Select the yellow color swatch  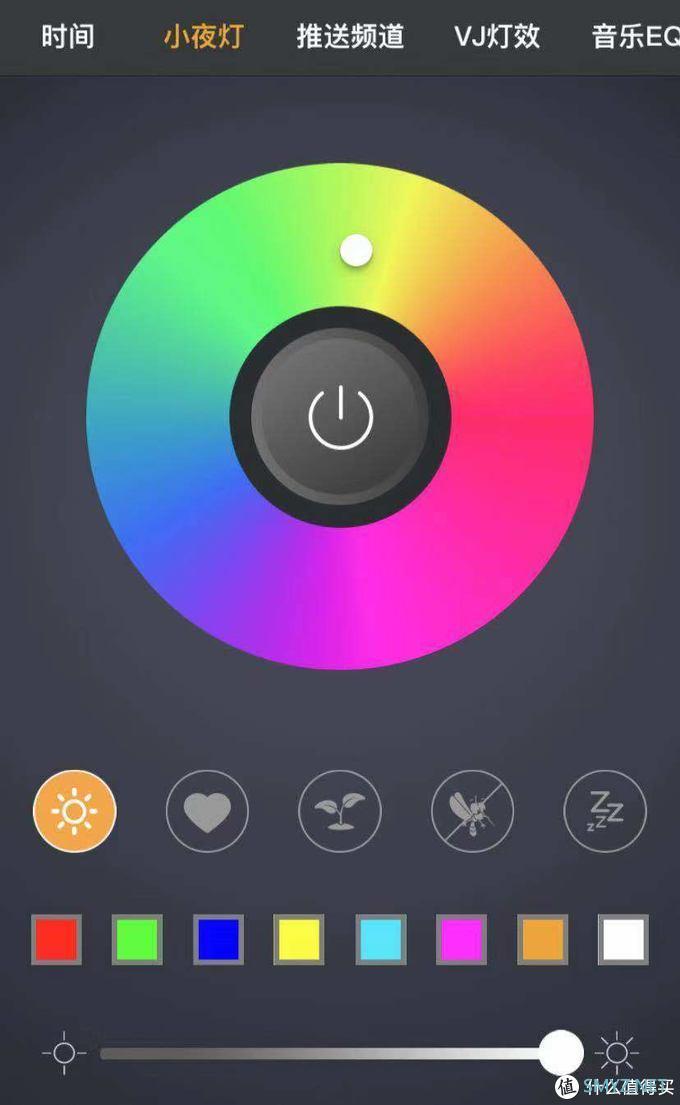click(298, 939)
